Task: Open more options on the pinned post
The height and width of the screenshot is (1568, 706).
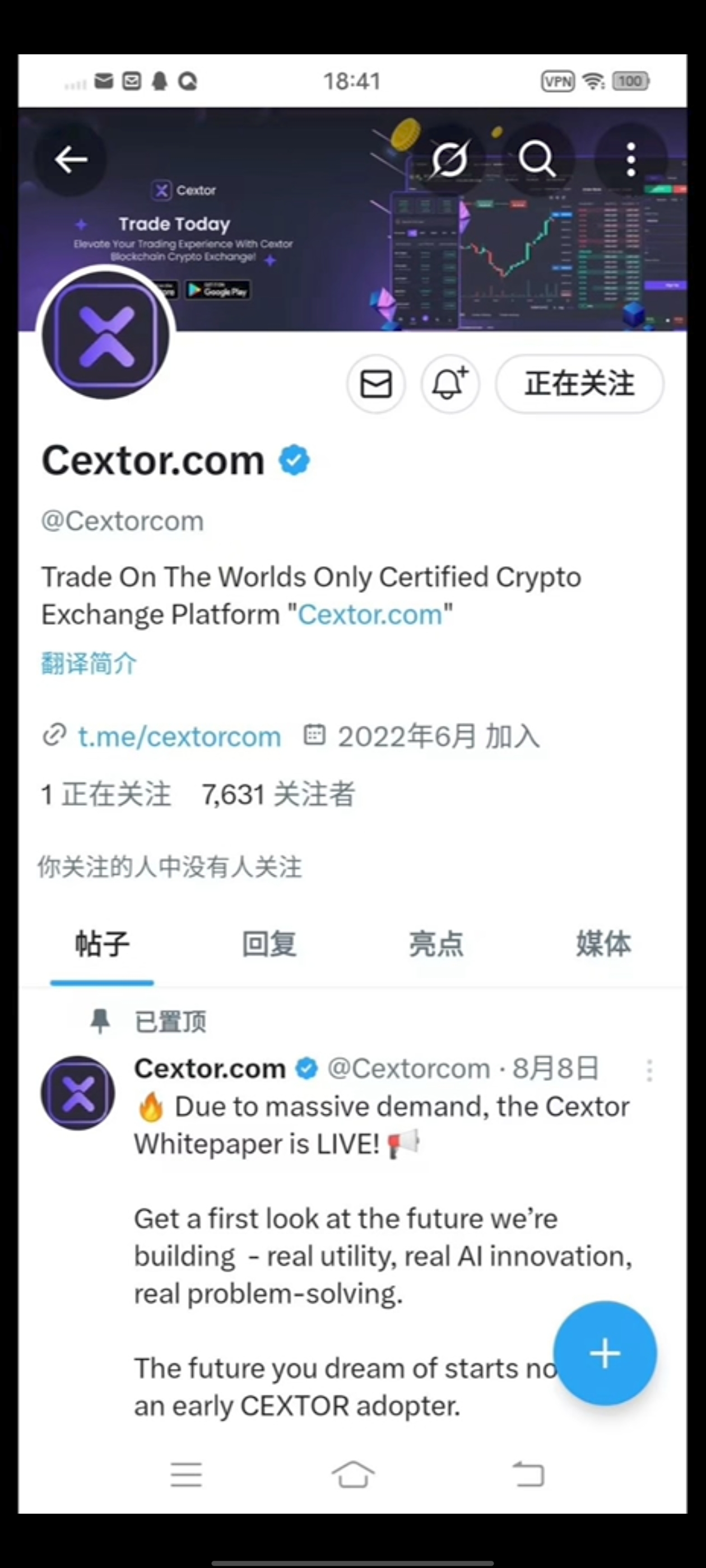Action: click(649, 1070)
